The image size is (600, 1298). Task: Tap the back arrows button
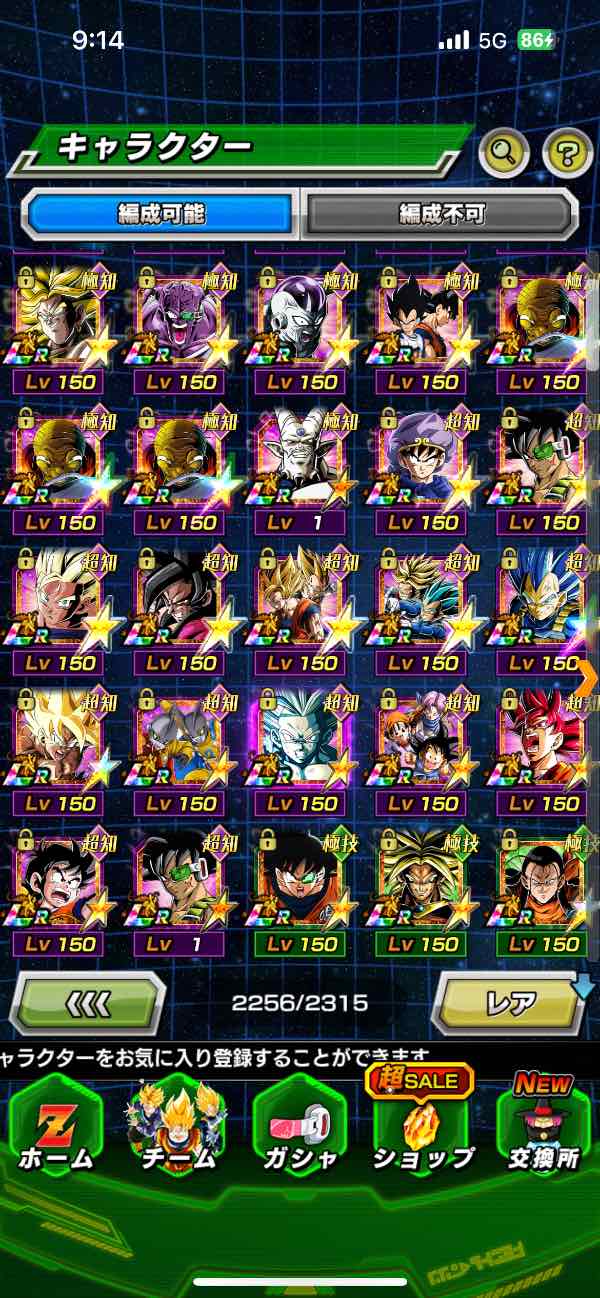(88, 1002)
